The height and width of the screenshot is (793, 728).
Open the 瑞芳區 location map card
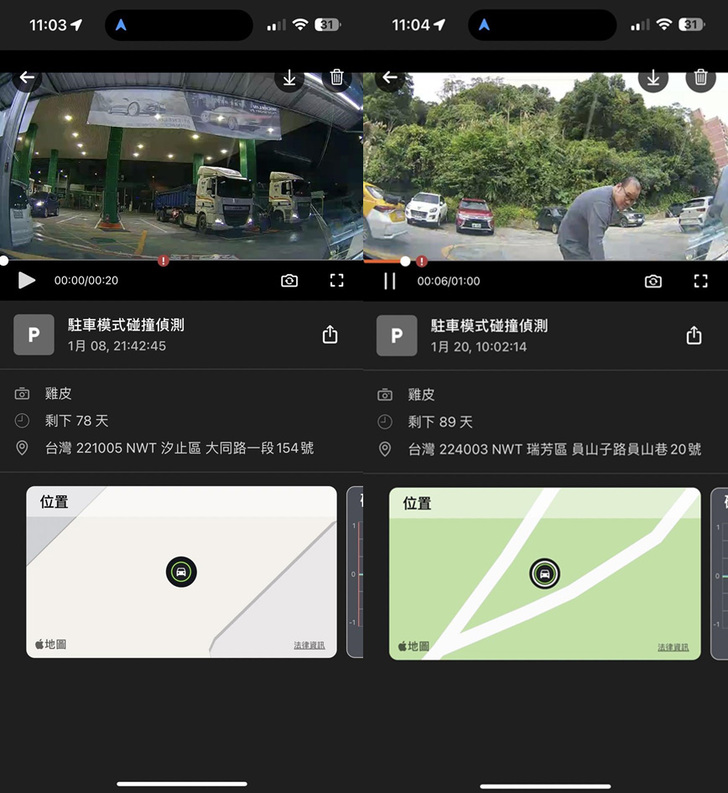pyautogui.click(x=544, y=572)
